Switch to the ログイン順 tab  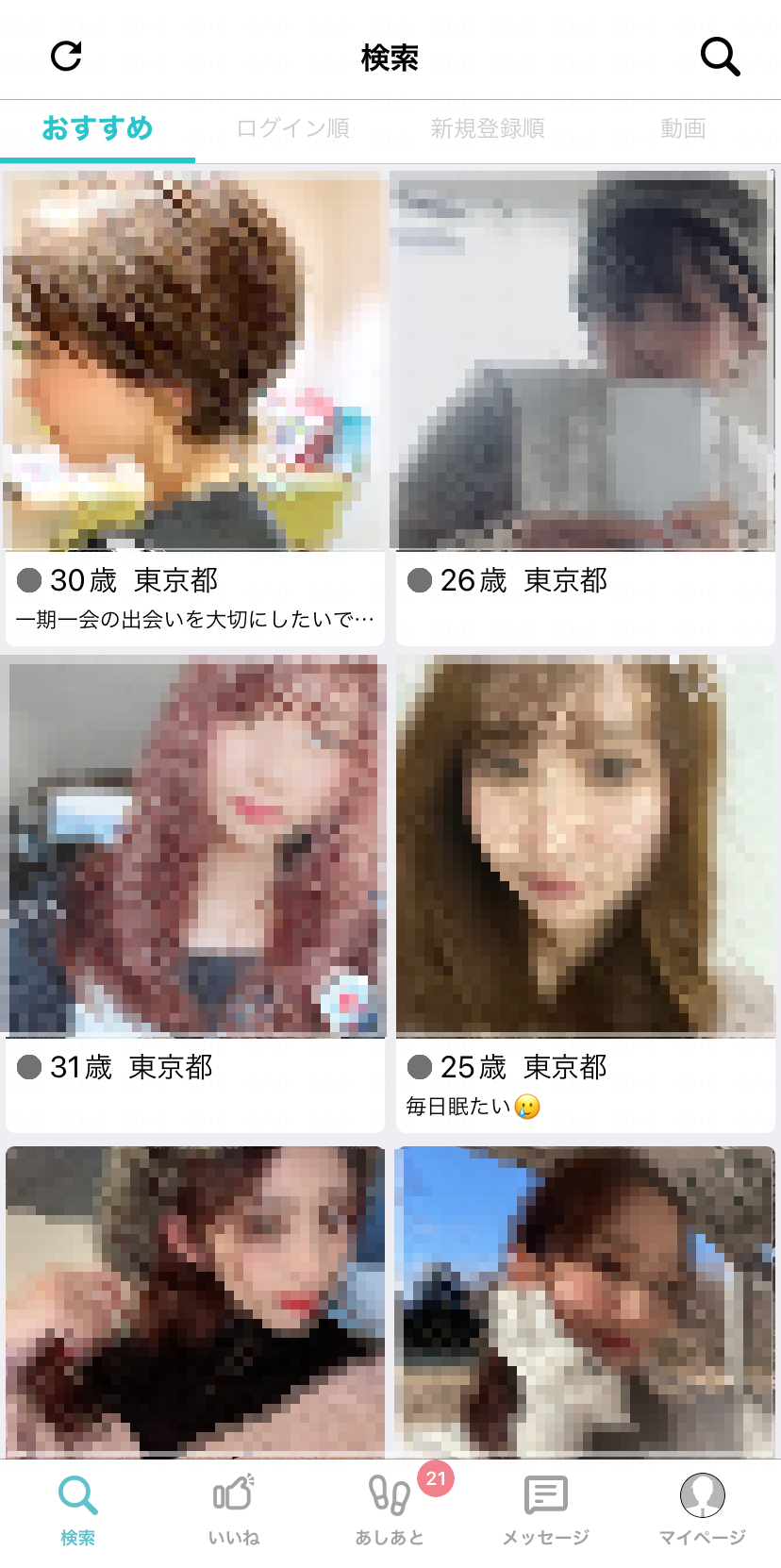click(292, 128)
